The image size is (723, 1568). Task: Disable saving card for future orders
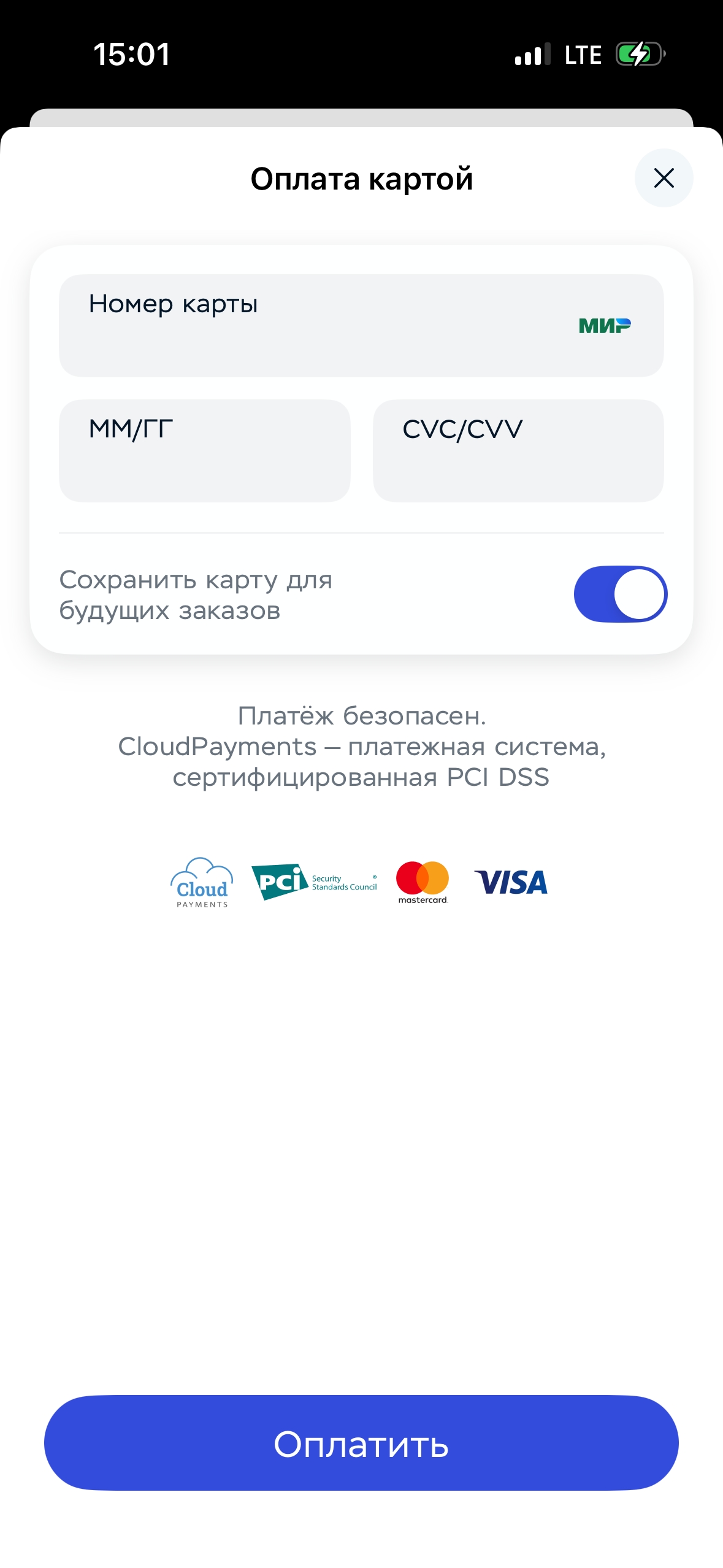[x=620, y=594]
